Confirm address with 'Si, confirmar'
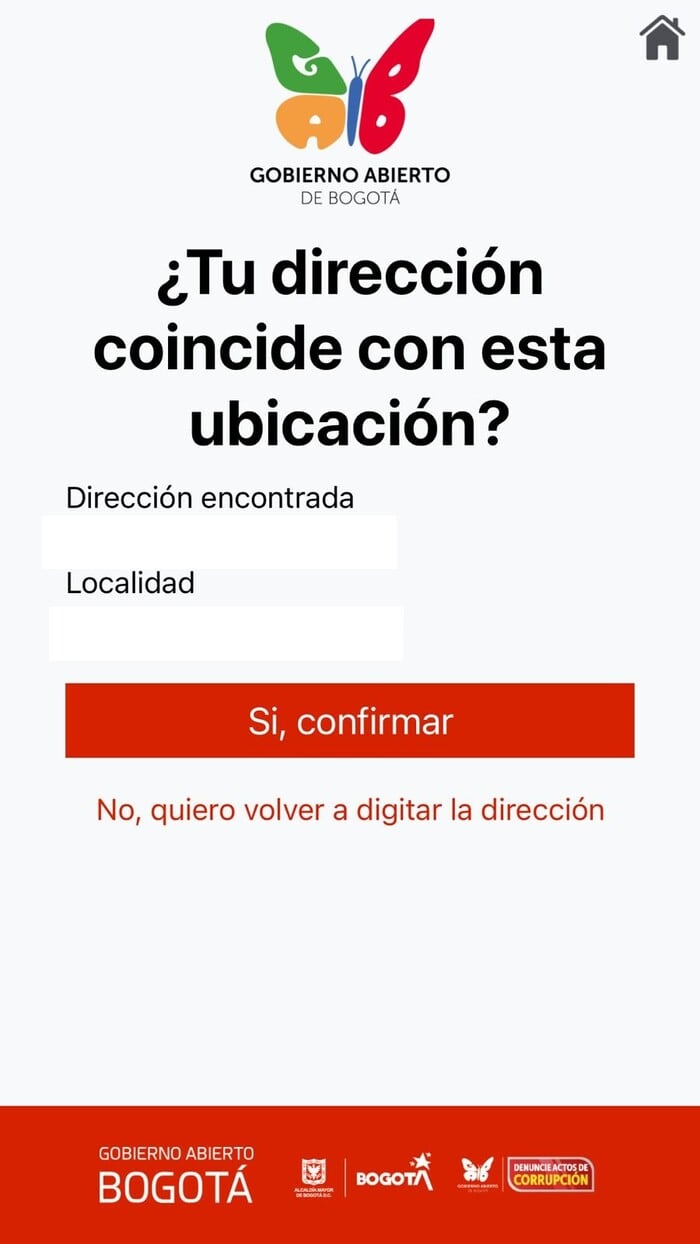Screen dimensions: 700x1244 point(350,720)
